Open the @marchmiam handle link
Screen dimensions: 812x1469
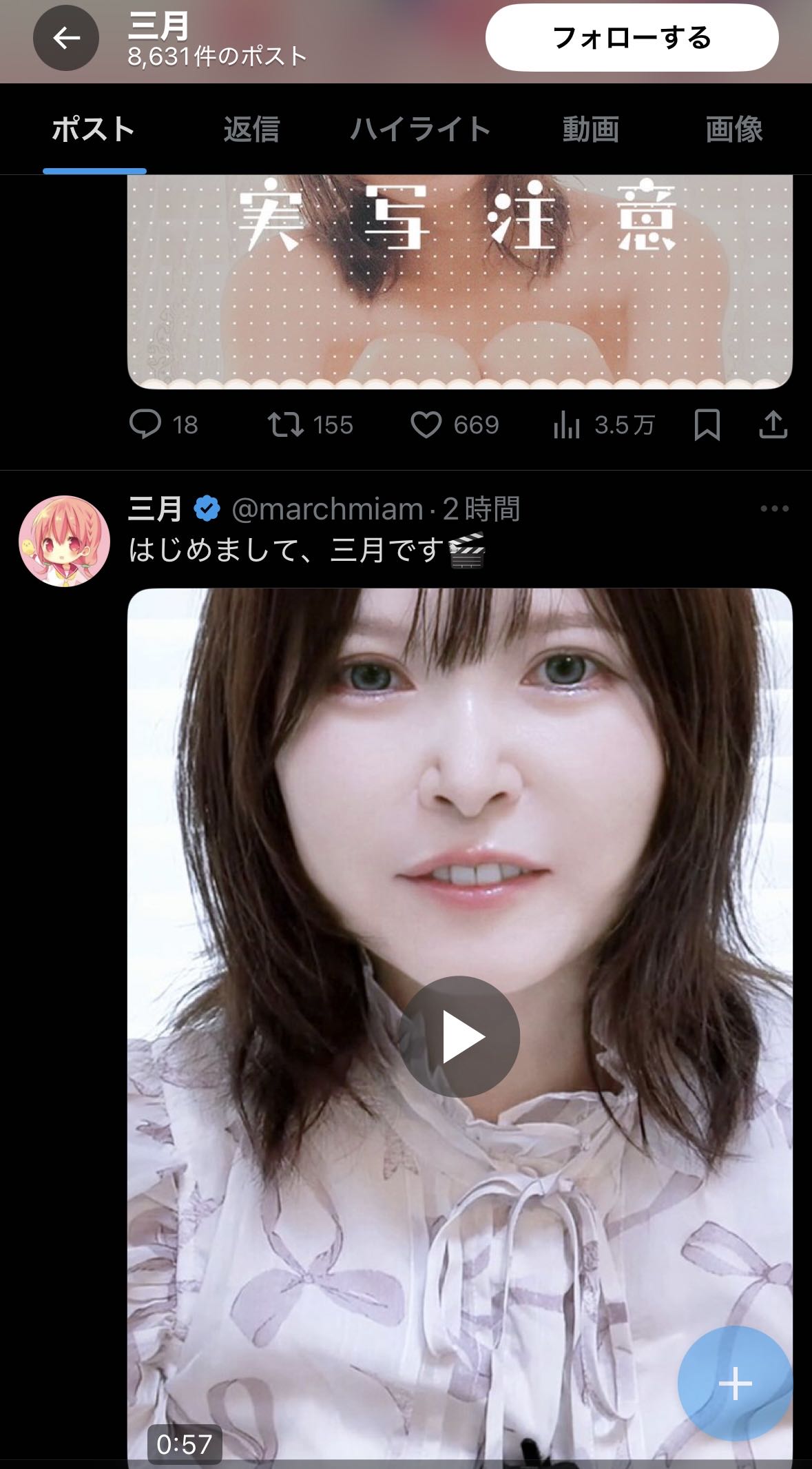click(x=327, y=509)
